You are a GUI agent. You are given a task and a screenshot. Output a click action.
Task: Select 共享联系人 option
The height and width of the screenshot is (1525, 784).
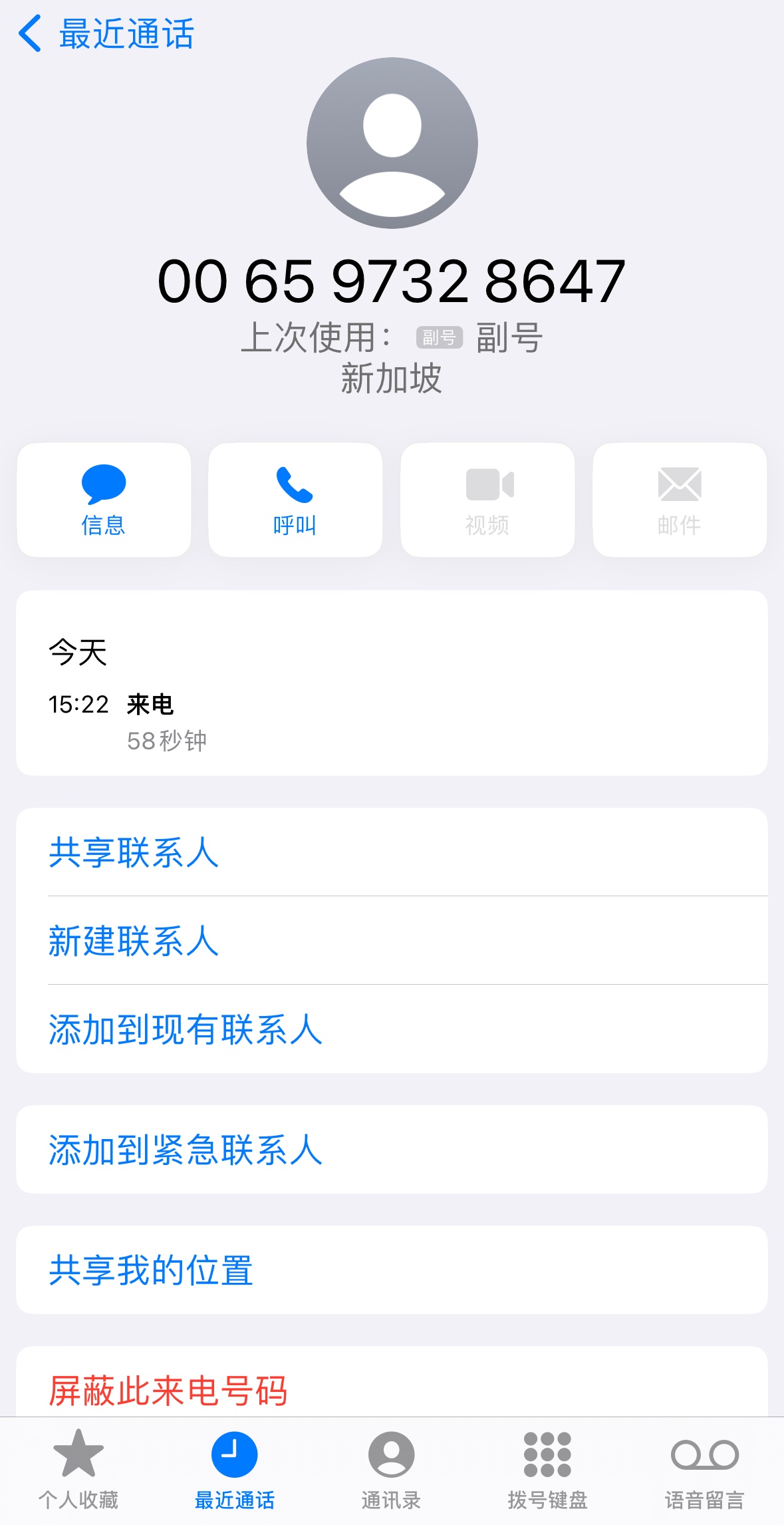point(134,852)
